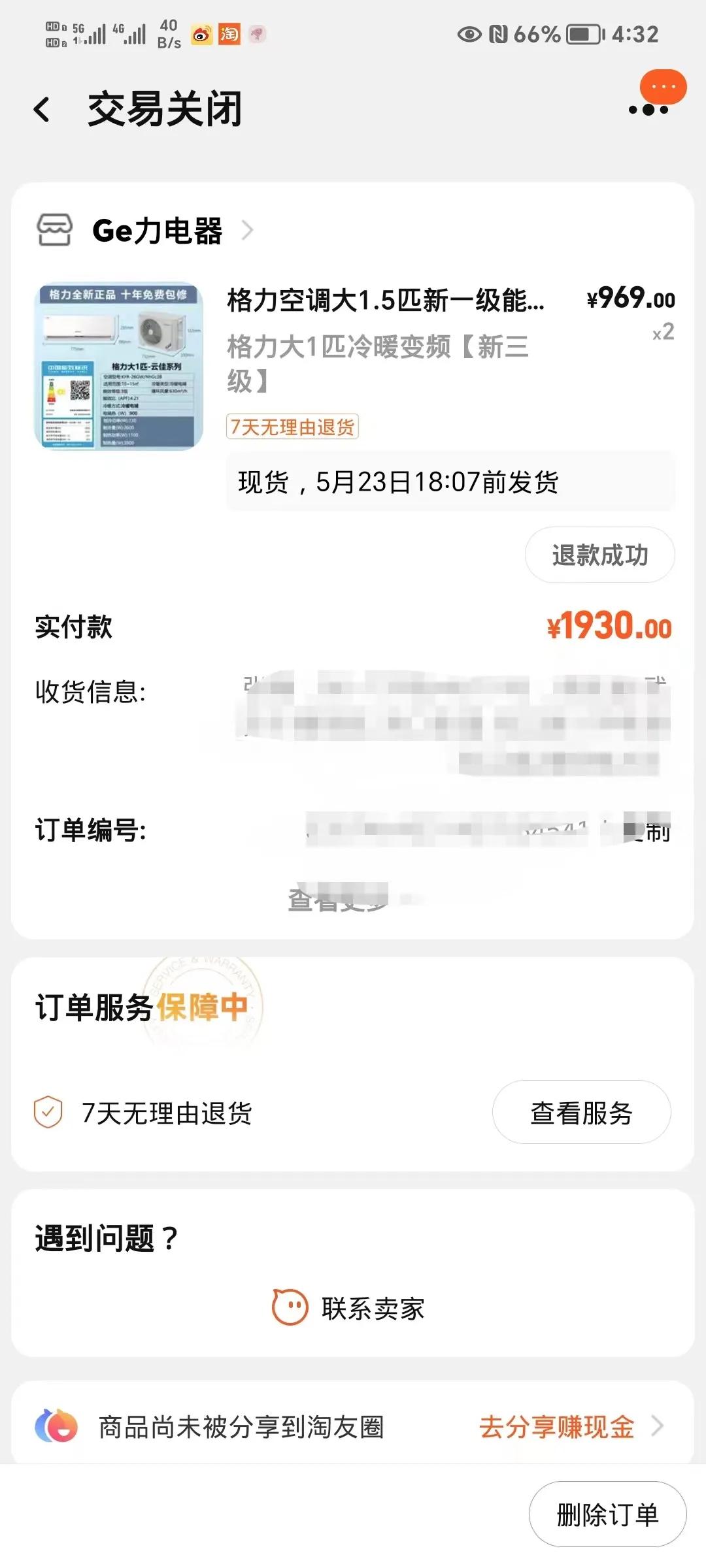Tap 查看服务 to view order services
This screenshot has height=1568, width=706.
[582, 1111]
